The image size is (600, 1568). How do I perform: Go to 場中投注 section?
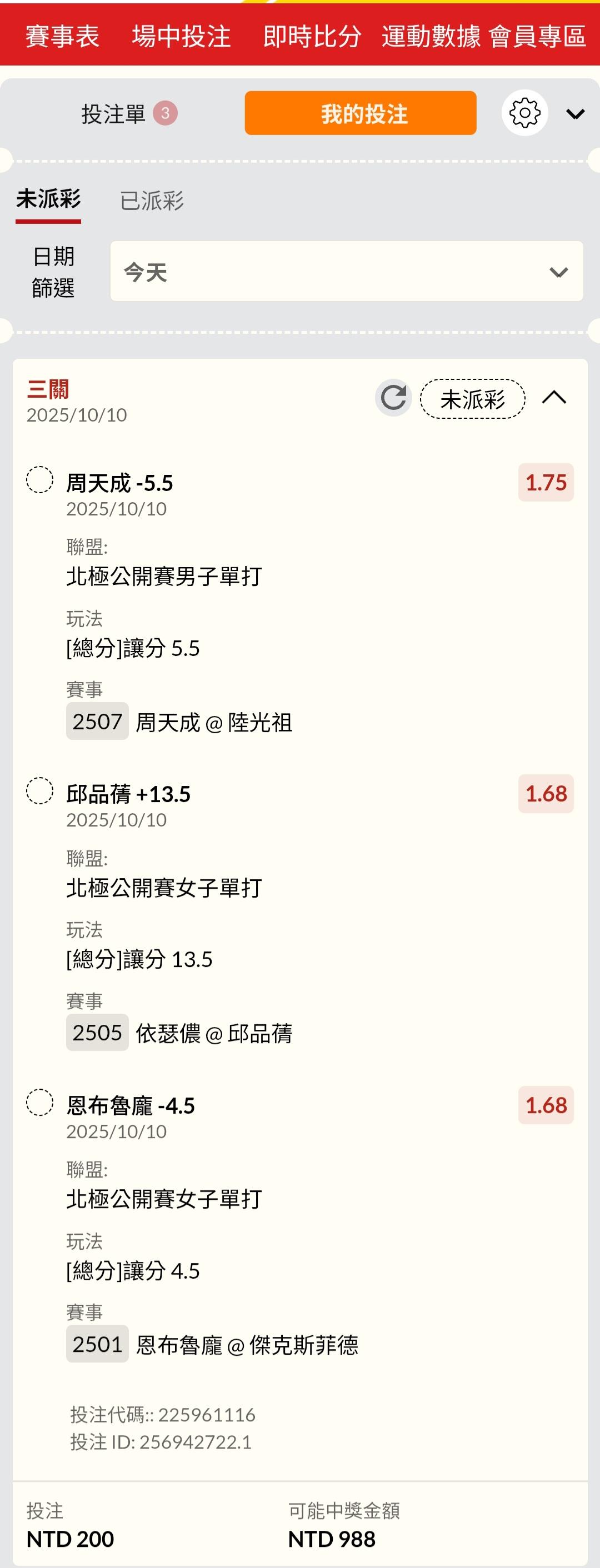181,37
